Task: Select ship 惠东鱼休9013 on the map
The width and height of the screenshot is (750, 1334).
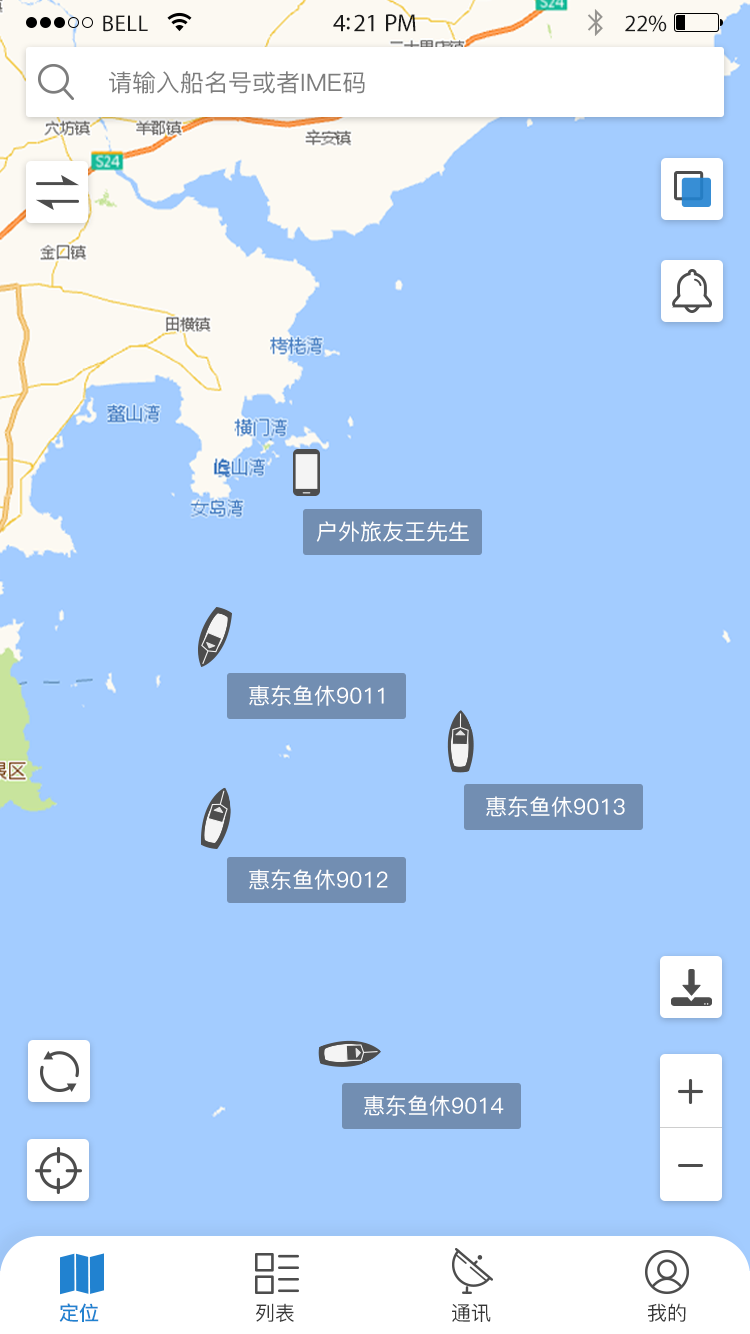Action: tap(460, 742)
